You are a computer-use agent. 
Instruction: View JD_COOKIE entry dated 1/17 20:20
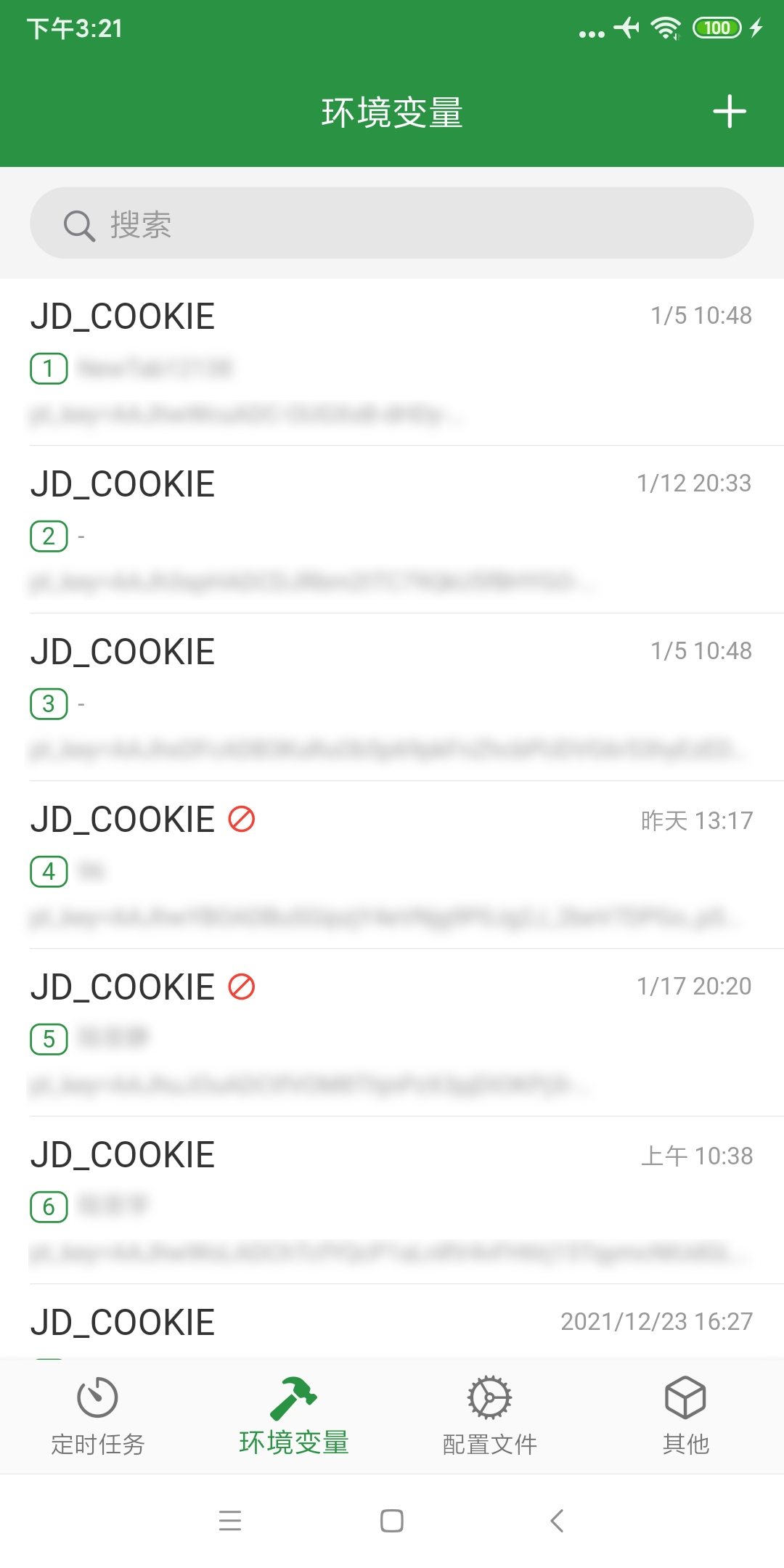coord(392,1032)
